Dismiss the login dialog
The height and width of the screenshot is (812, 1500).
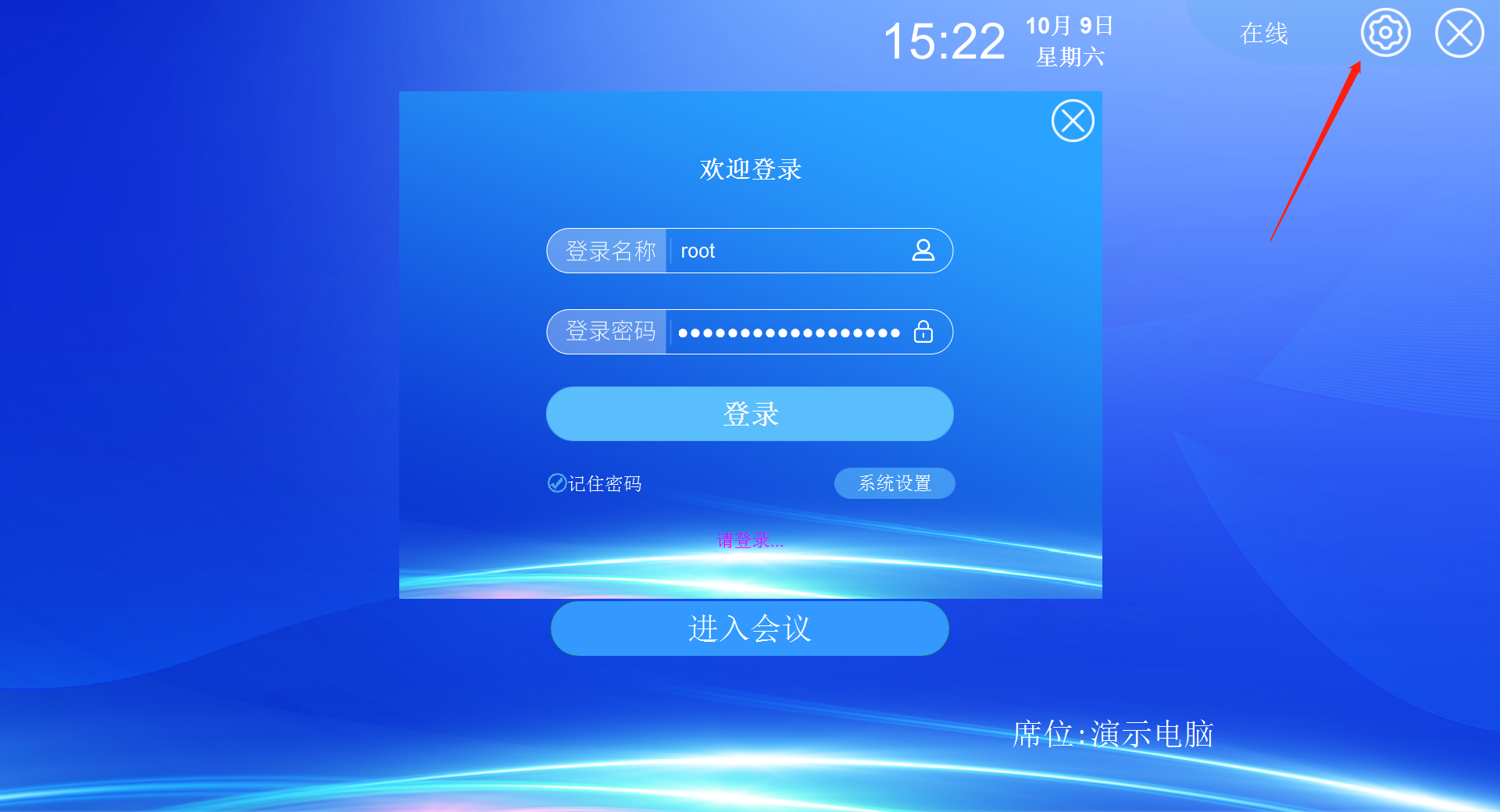1072,121
